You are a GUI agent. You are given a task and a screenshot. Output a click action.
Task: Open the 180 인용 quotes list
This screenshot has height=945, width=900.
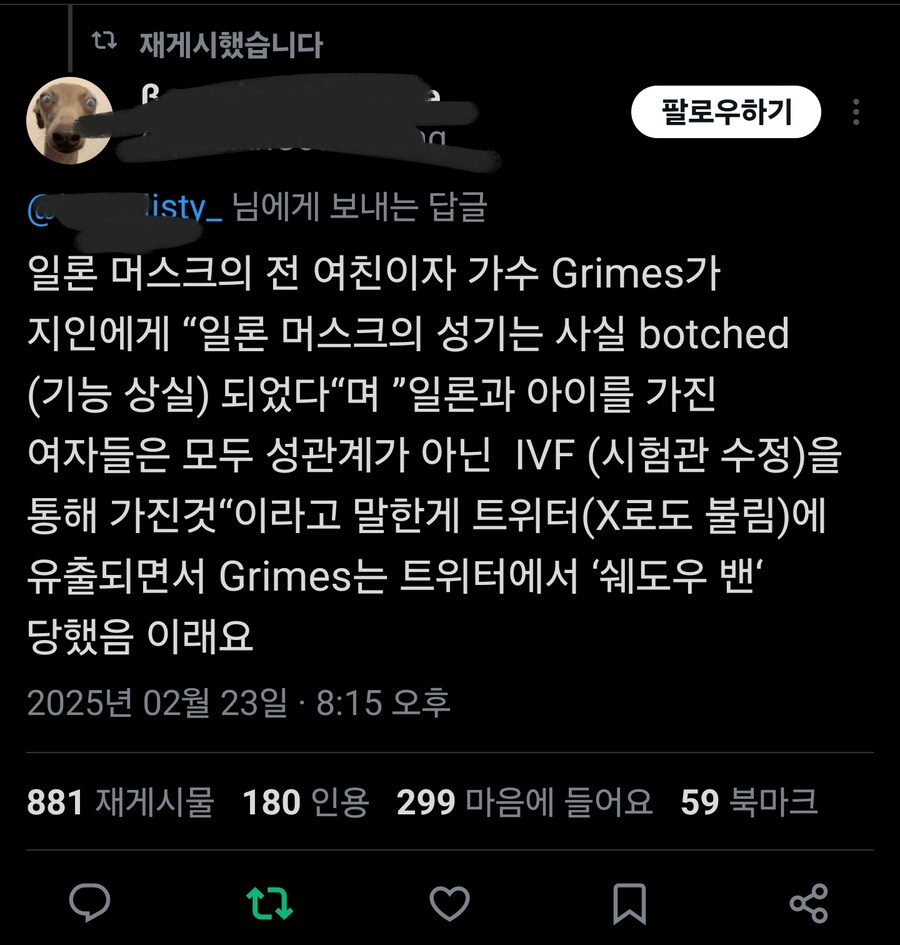(x=306, y=801)
